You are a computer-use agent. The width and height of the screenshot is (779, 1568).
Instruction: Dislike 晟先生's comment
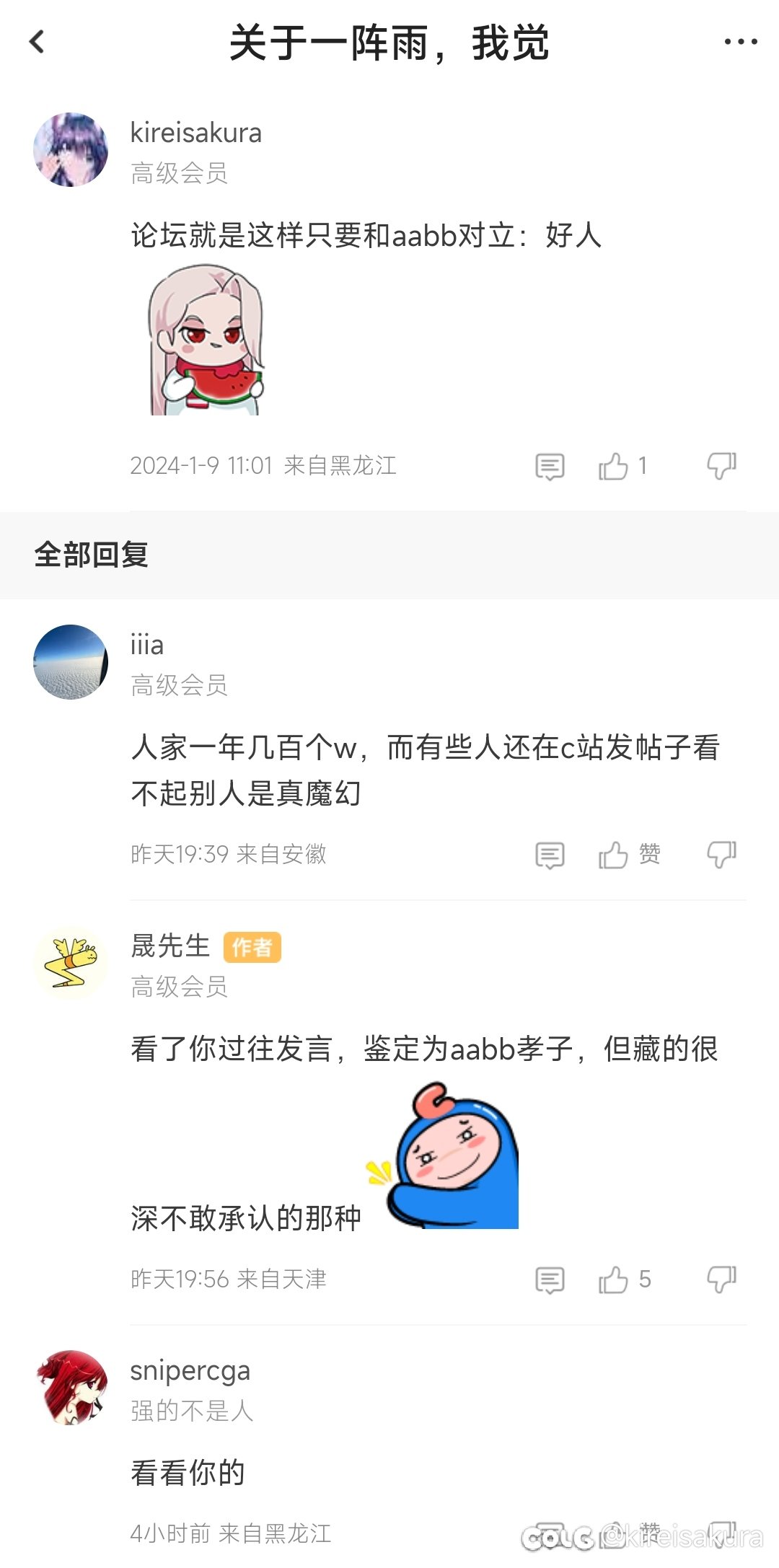pos(721,1279)
